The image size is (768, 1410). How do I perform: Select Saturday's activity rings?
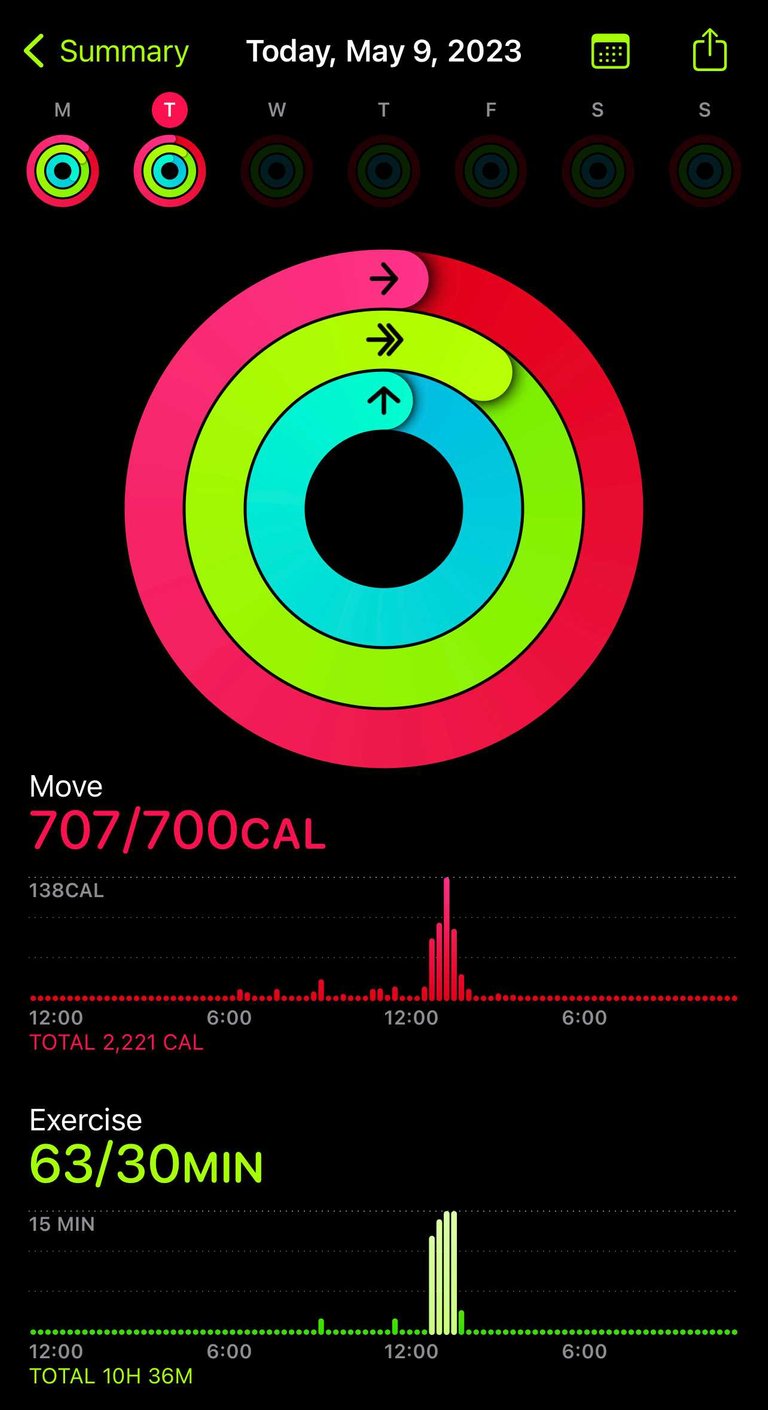click(x=598, y=171)
